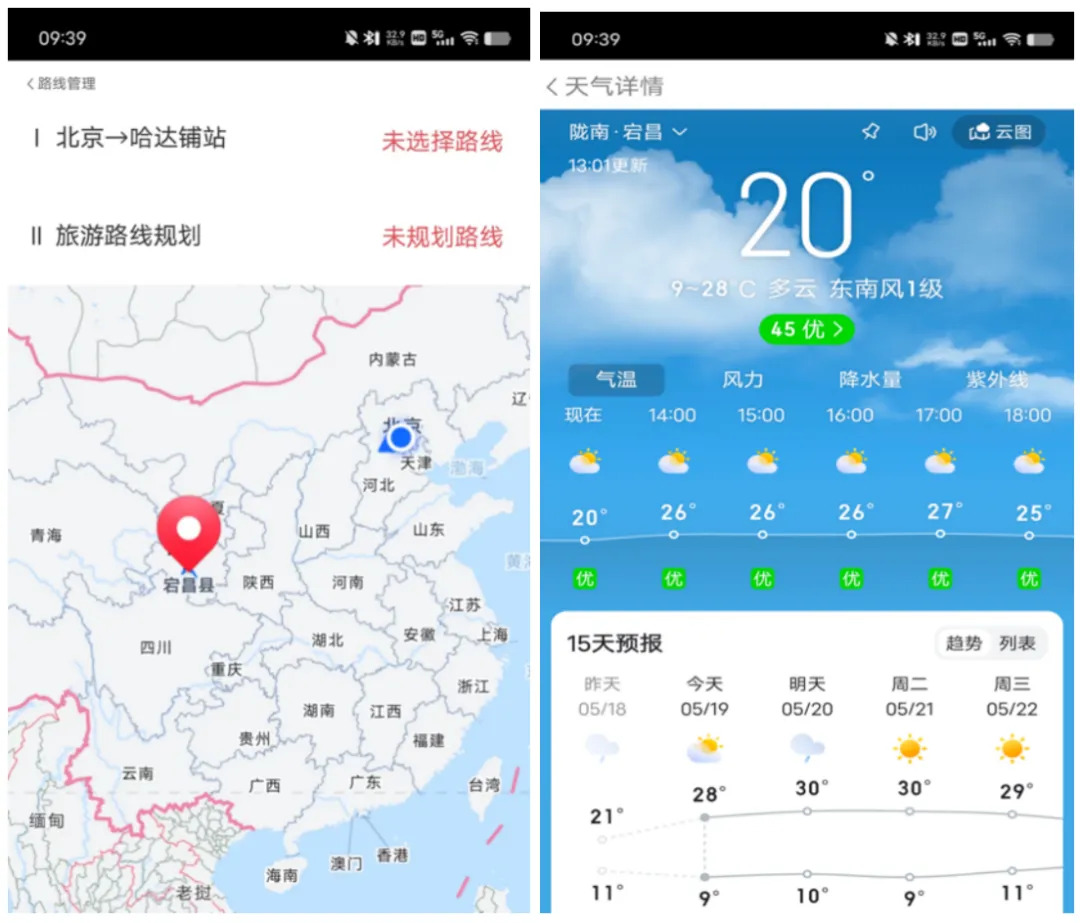1080x923 pixels.
Task: Open the 旅游路线规划 row
Action: pyautogui.click(x=268, y=236)
